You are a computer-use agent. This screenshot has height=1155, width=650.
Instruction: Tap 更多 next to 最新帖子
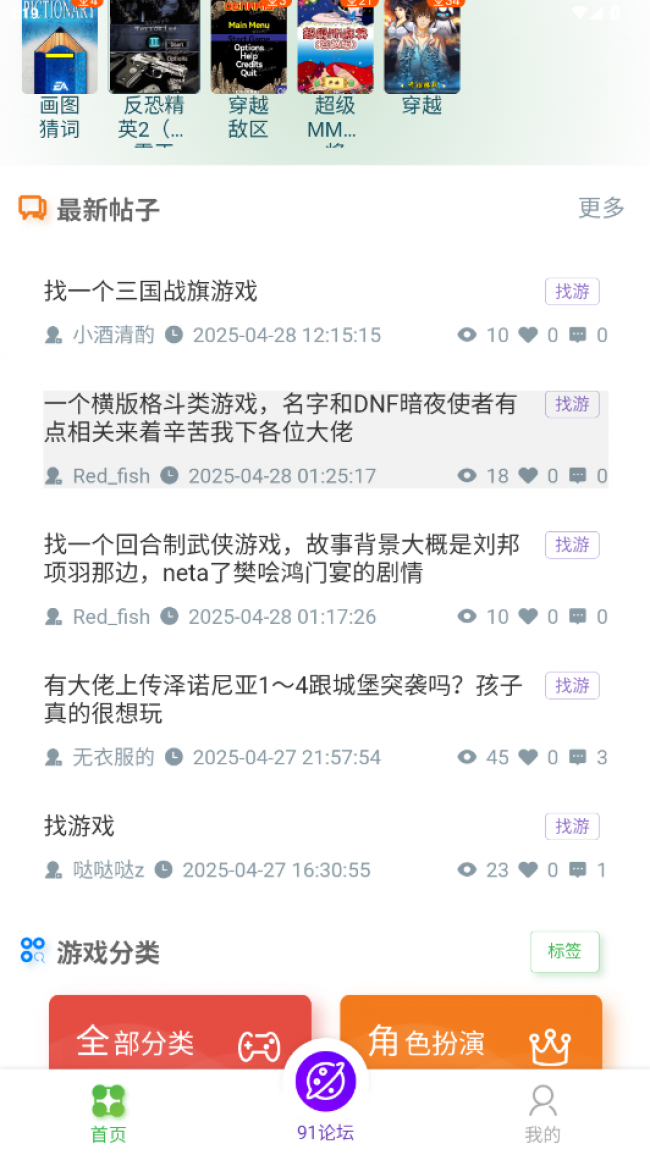coord(601,208)
